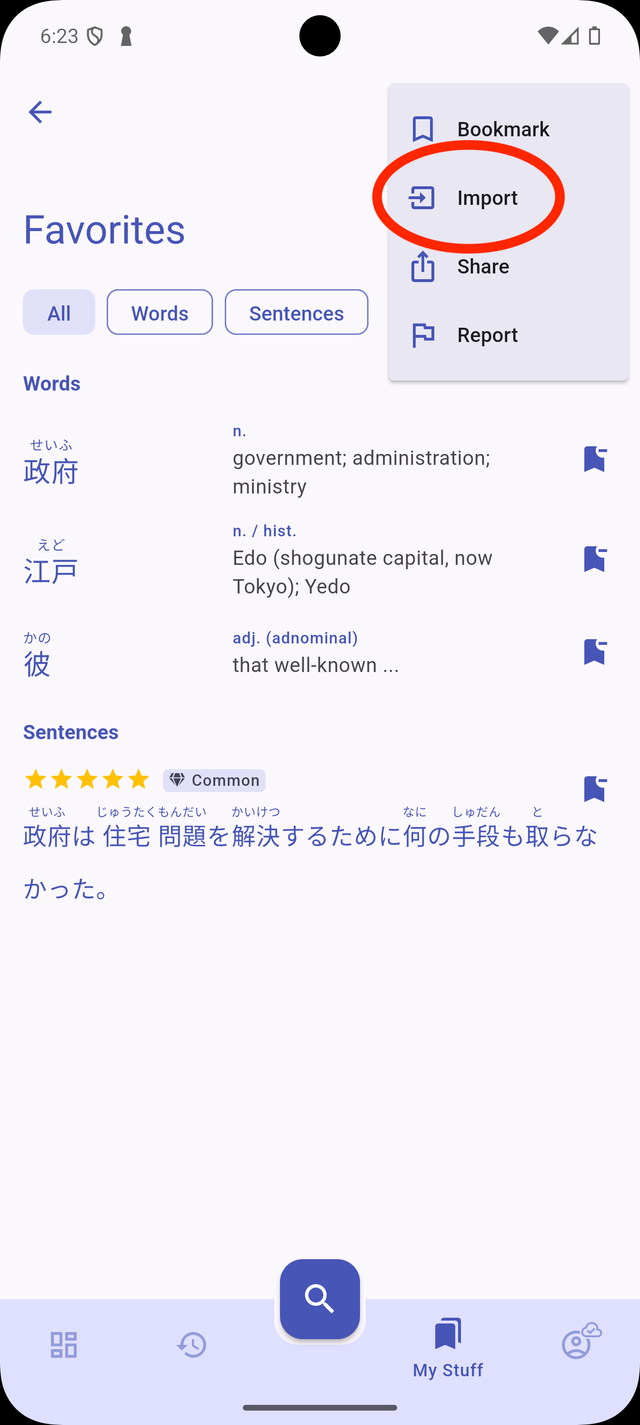Remove bookmark for government word 政府
This screenshot has width=640, height=1425.
coord(595,459)
